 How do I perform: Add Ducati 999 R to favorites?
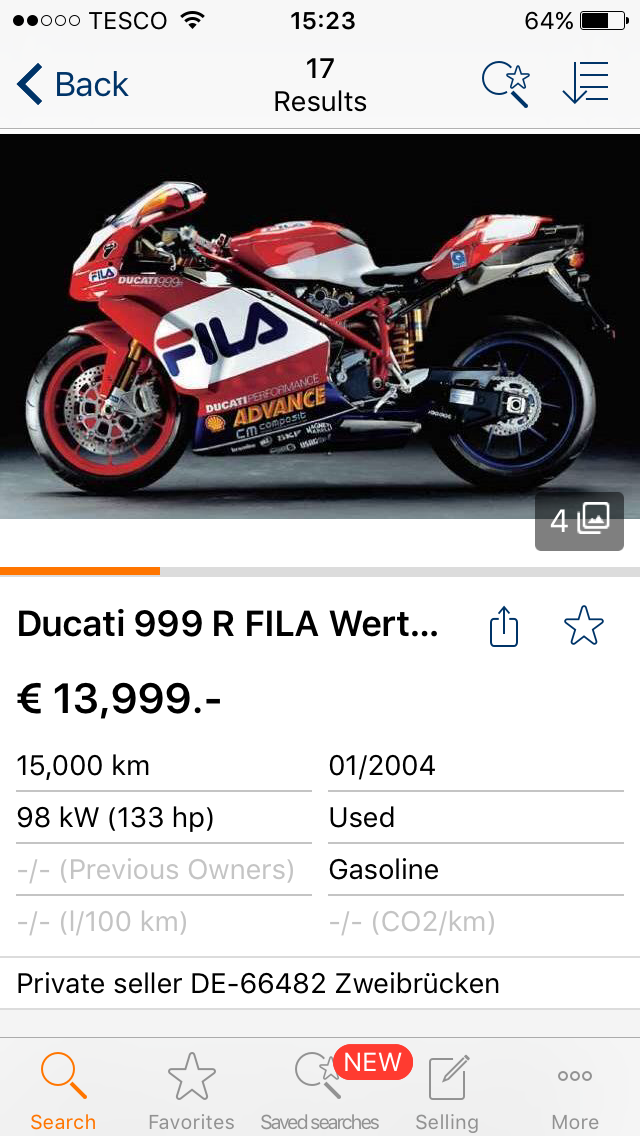[x=584, y=627]
